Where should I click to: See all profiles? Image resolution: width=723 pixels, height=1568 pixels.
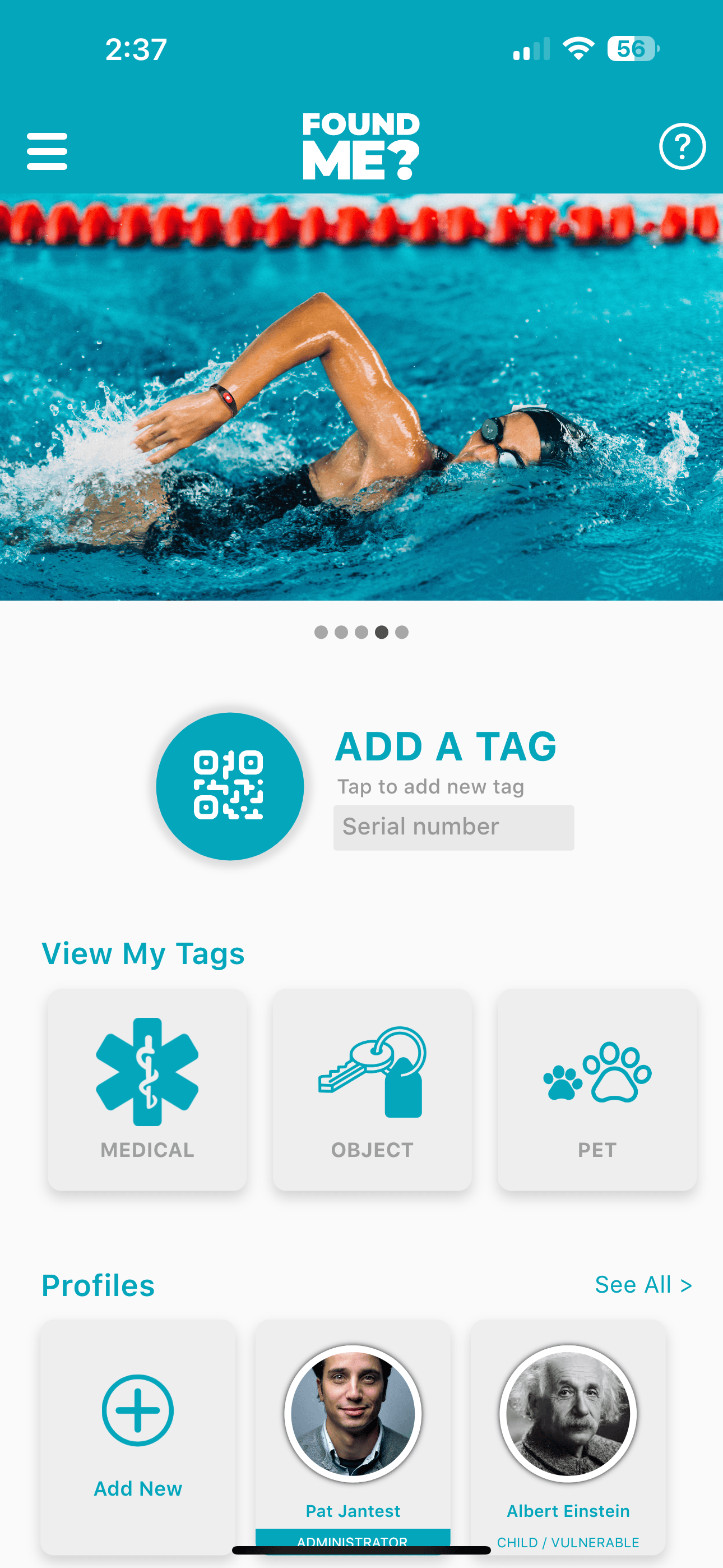tap(643, 1284)
